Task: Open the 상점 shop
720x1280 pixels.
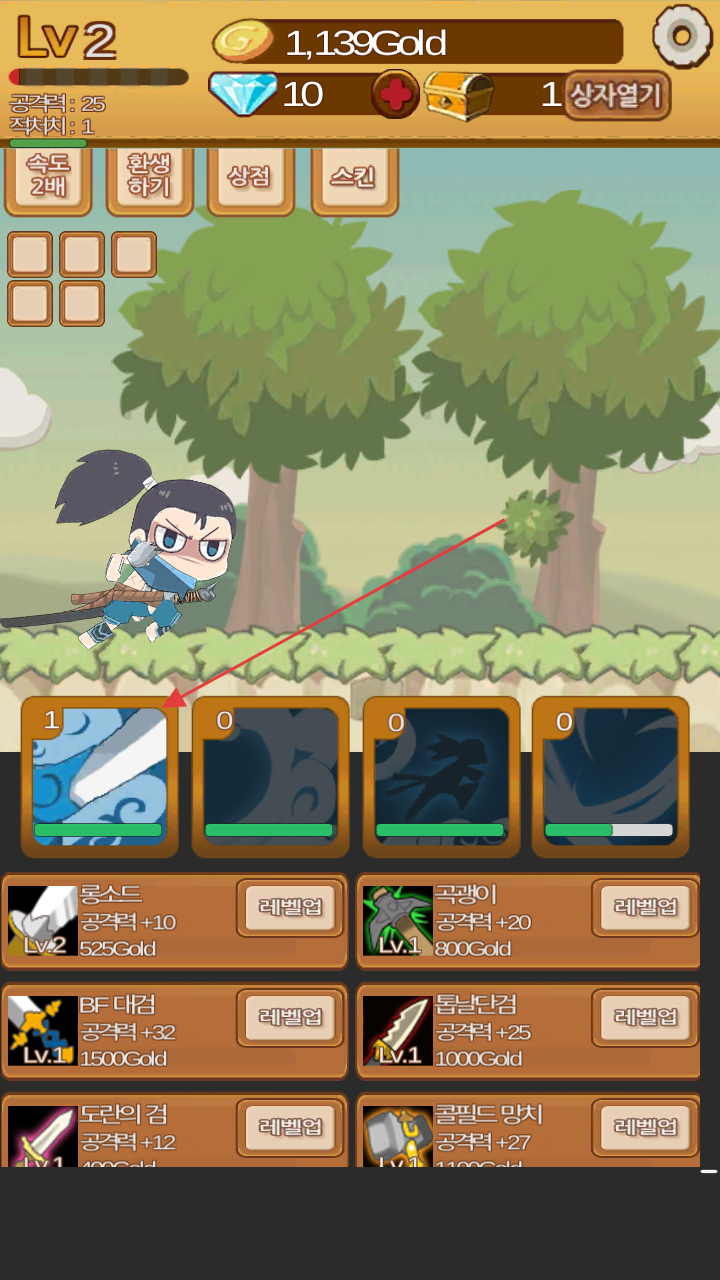Action: click(250, 177)
